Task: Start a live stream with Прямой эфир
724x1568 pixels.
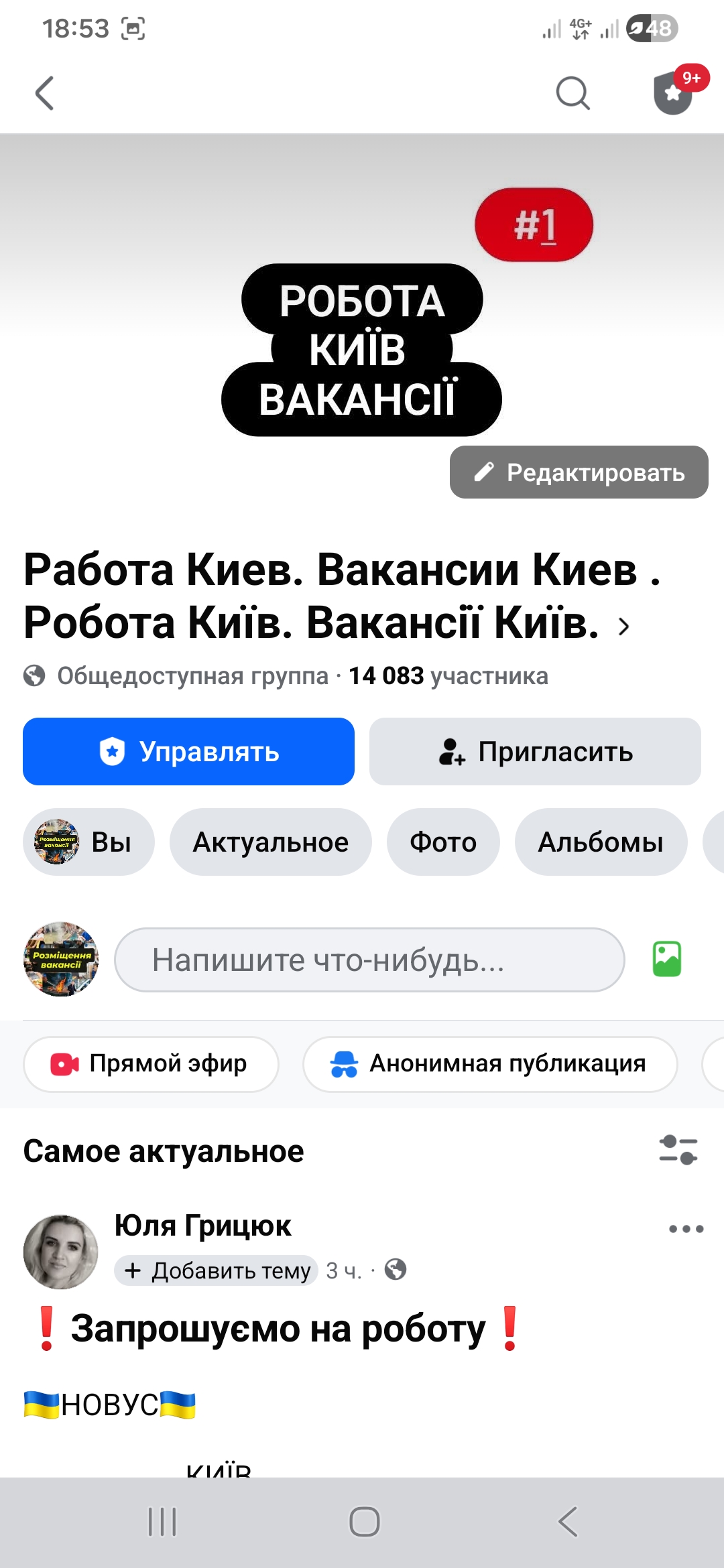Action: [x=150, y=1063]
